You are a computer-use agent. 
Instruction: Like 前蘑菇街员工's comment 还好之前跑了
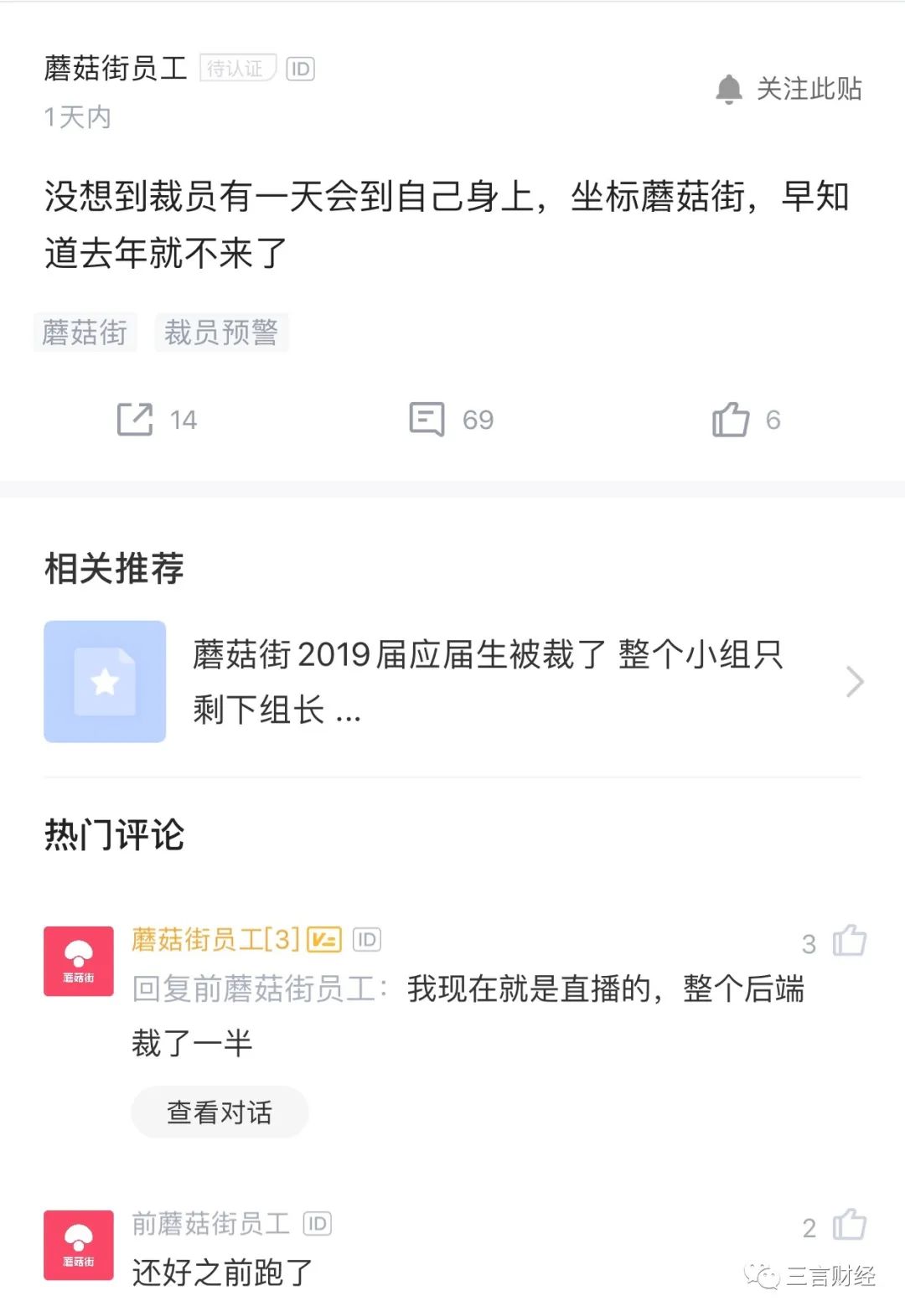coord(850,1226)
